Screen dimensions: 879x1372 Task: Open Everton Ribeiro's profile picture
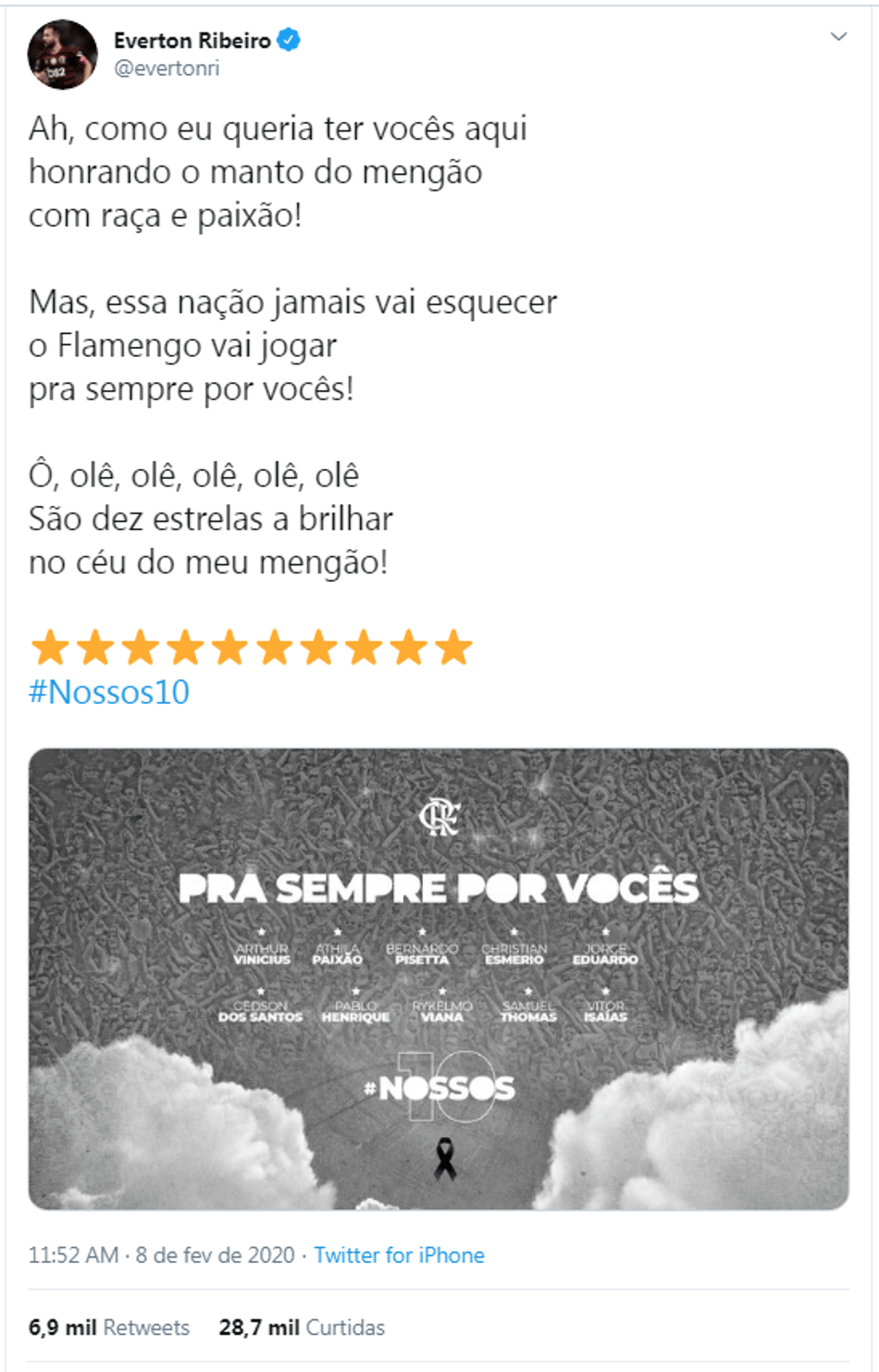tap(62, 55)
